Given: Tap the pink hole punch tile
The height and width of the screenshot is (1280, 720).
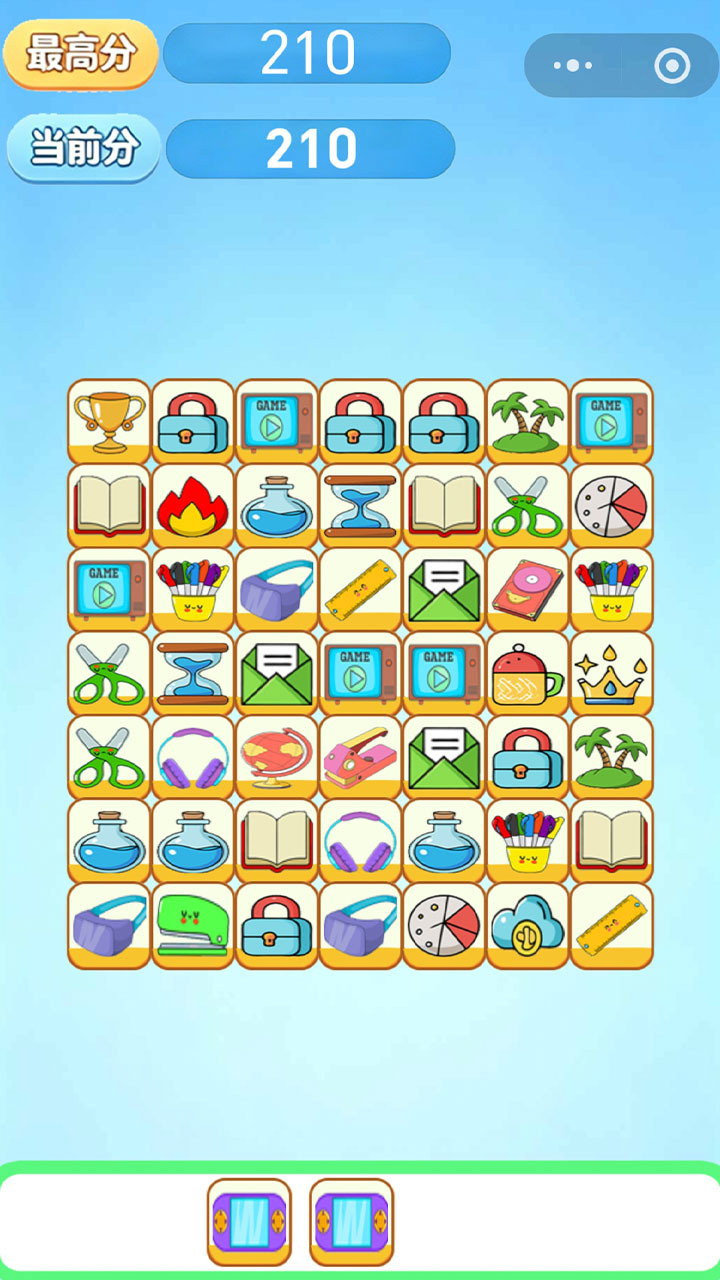Looking at the screenshot, I should [361, 758].
